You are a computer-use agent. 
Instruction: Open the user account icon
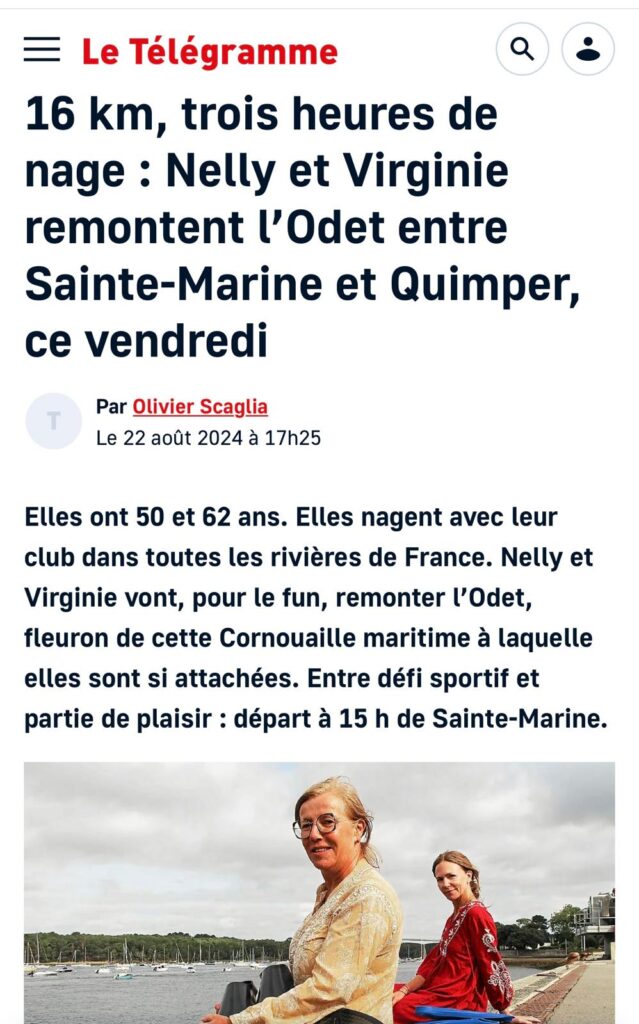pos(588,49)
